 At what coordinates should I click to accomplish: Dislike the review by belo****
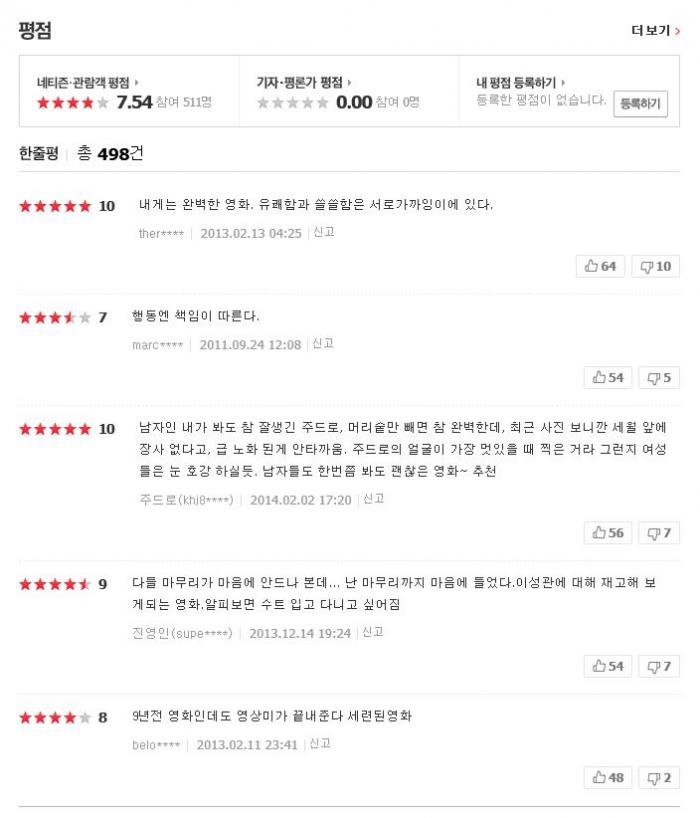click(x=658, y=777)
